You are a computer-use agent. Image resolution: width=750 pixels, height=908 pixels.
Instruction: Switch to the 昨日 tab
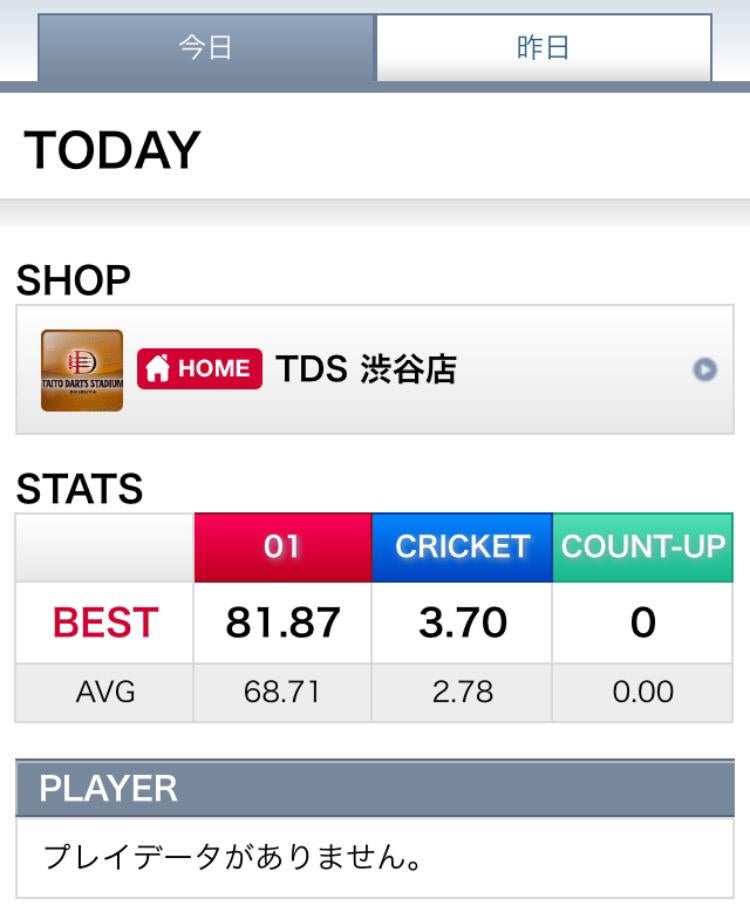click(543, 47)
